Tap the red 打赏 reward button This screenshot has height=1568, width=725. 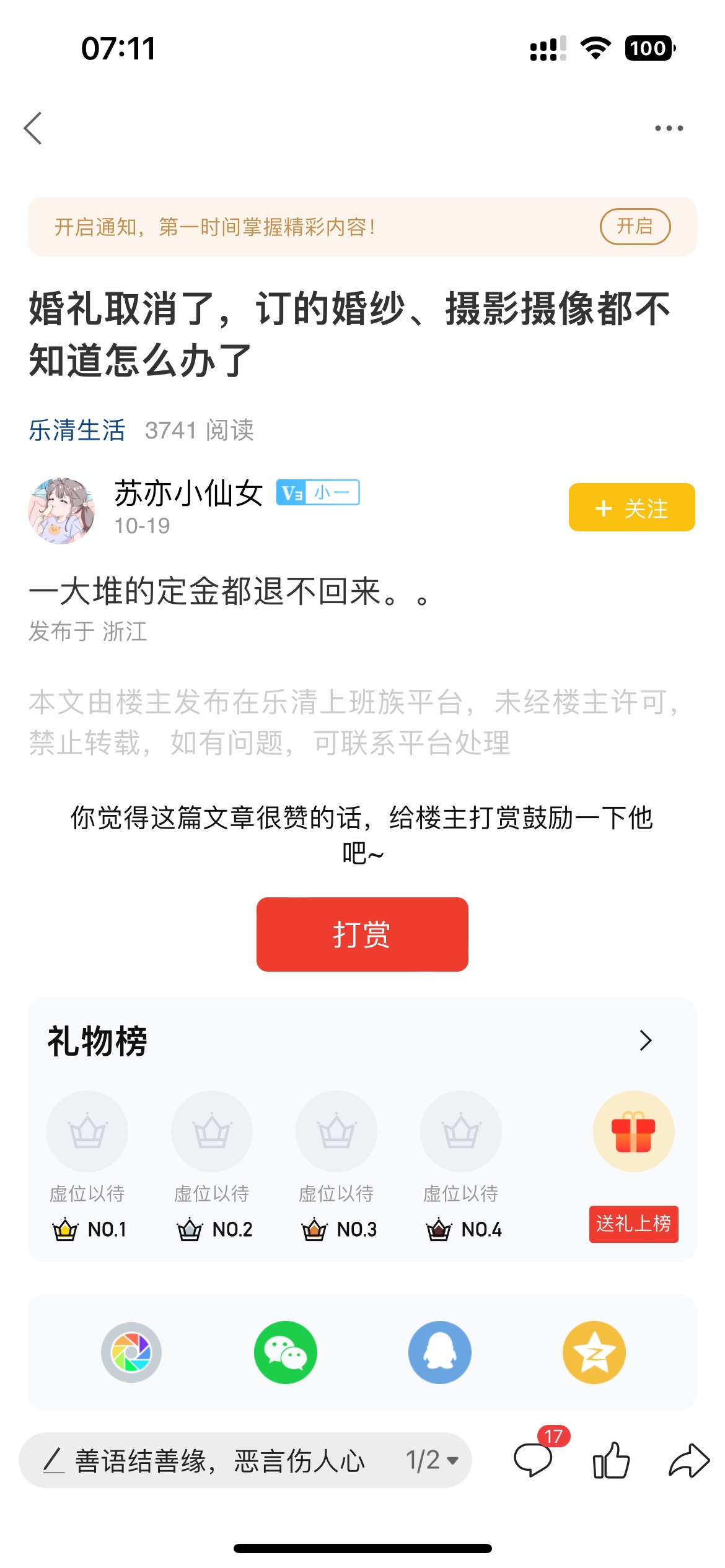[x=362, y=934]
